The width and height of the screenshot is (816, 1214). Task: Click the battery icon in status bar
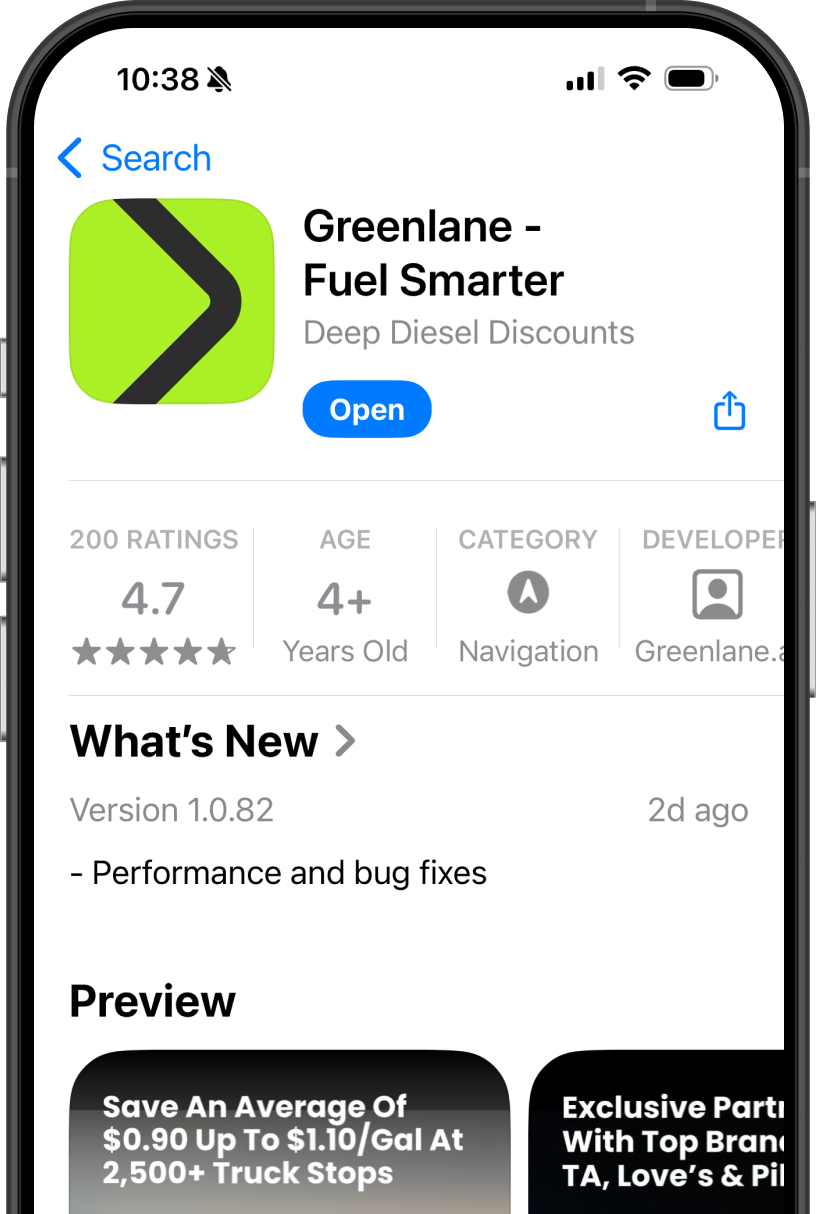(x=687, y=78)
